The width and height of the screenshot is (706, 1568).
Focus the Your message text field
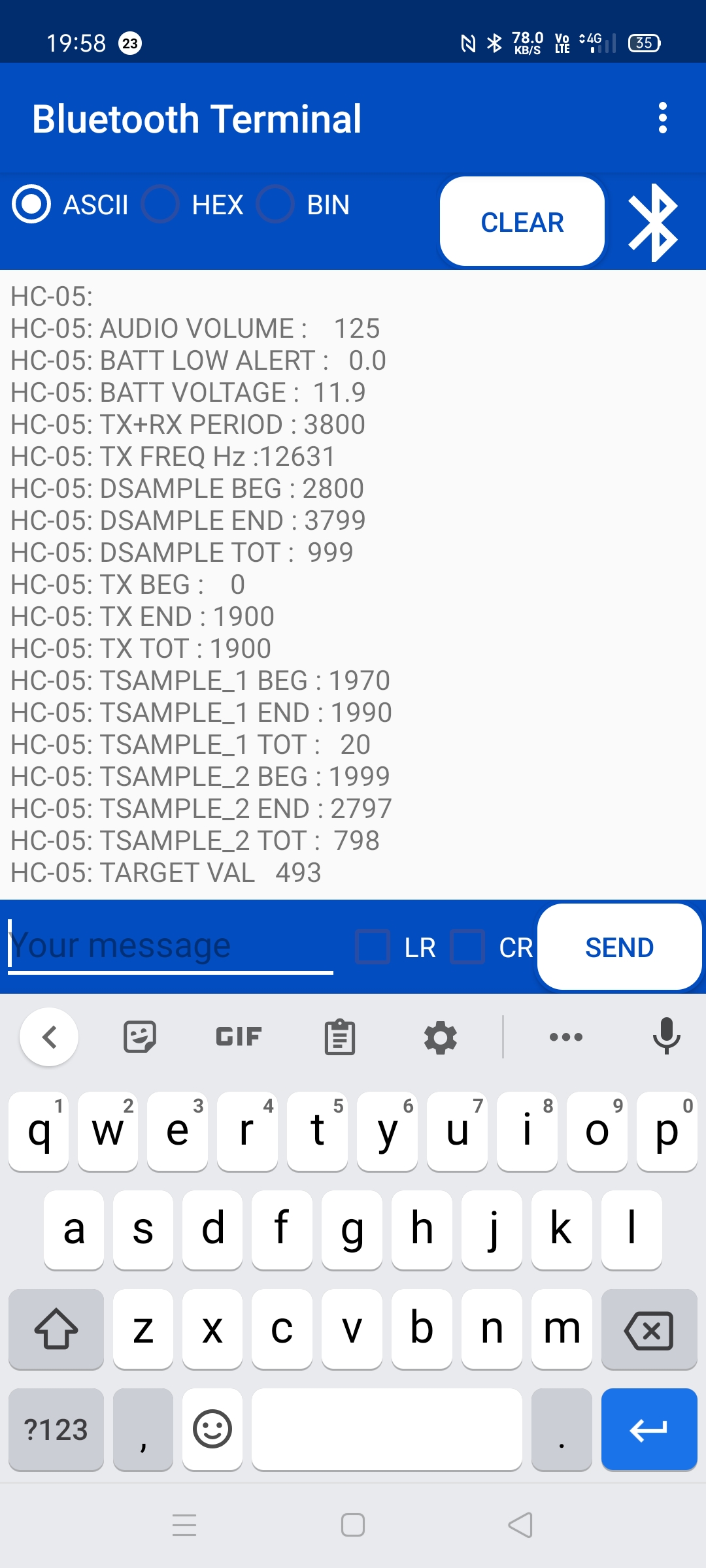click(x=170, y=945)
